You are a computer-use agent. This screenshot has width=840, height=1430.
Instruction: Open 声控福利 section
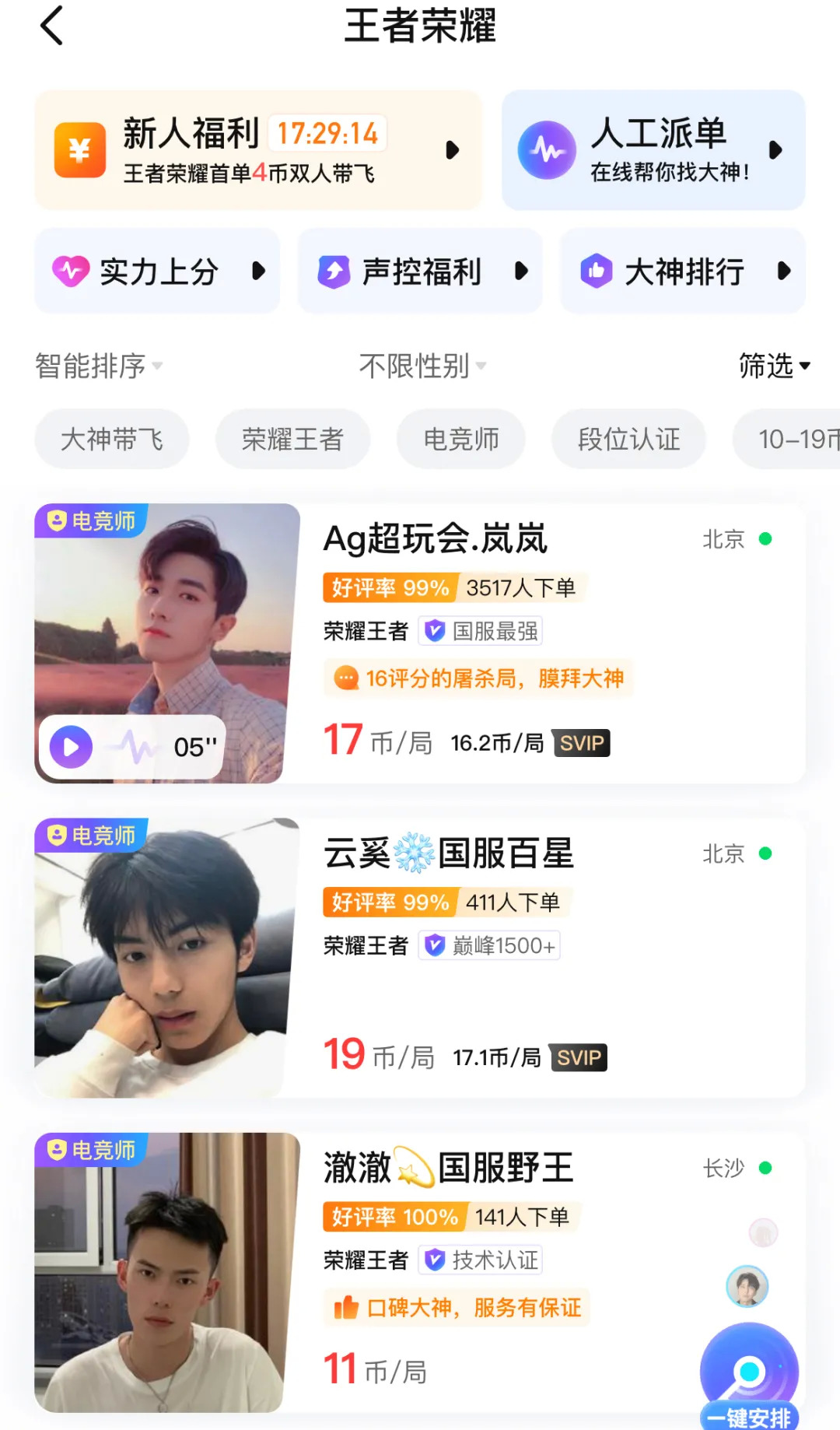click(420, 272)
